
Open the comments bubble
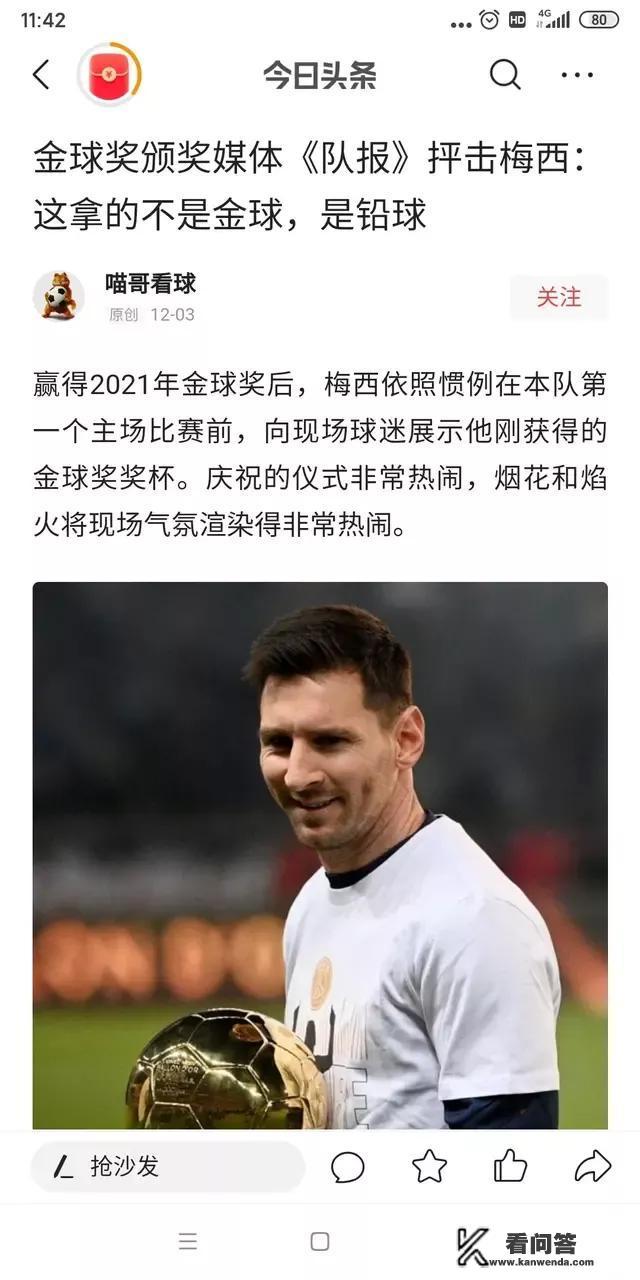tap(347, 1166)
